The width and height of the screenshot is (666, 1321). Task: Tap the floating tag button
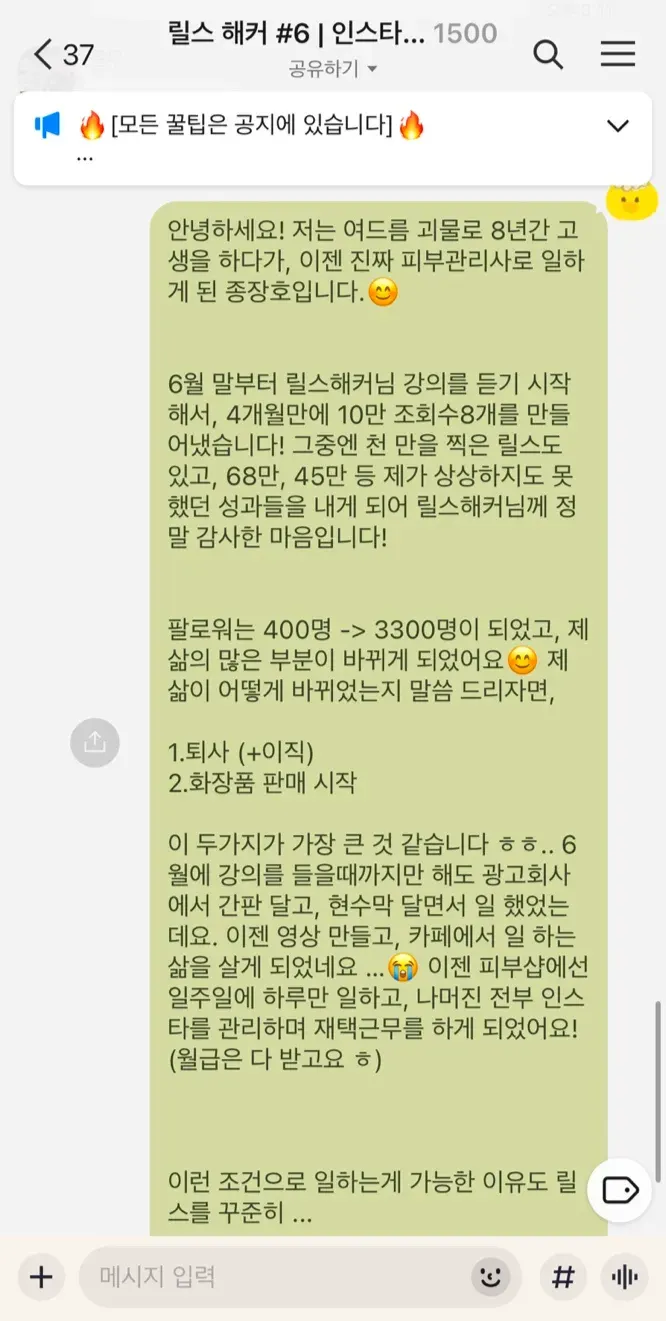[619, 1190]
